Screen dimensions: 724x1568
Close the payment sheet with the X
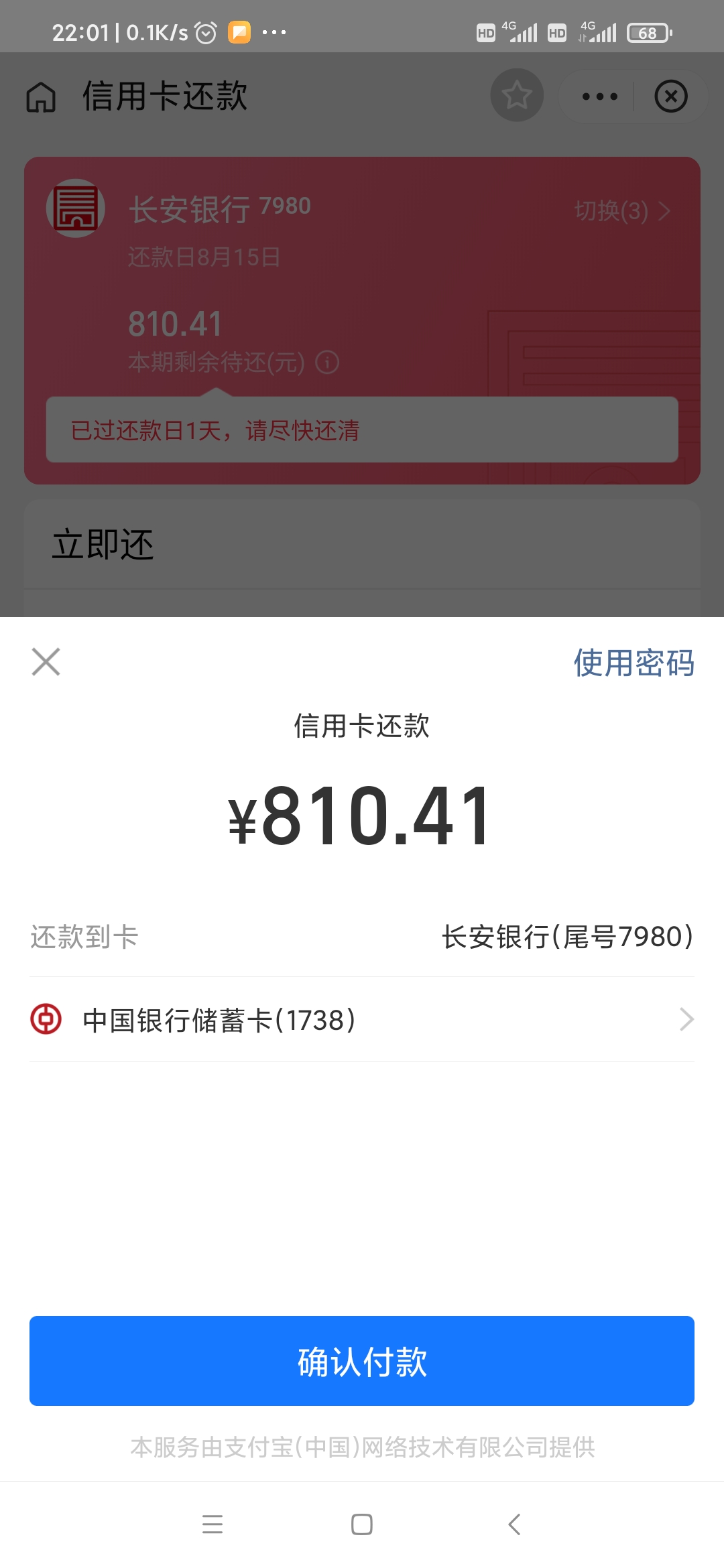coord(46,662)
